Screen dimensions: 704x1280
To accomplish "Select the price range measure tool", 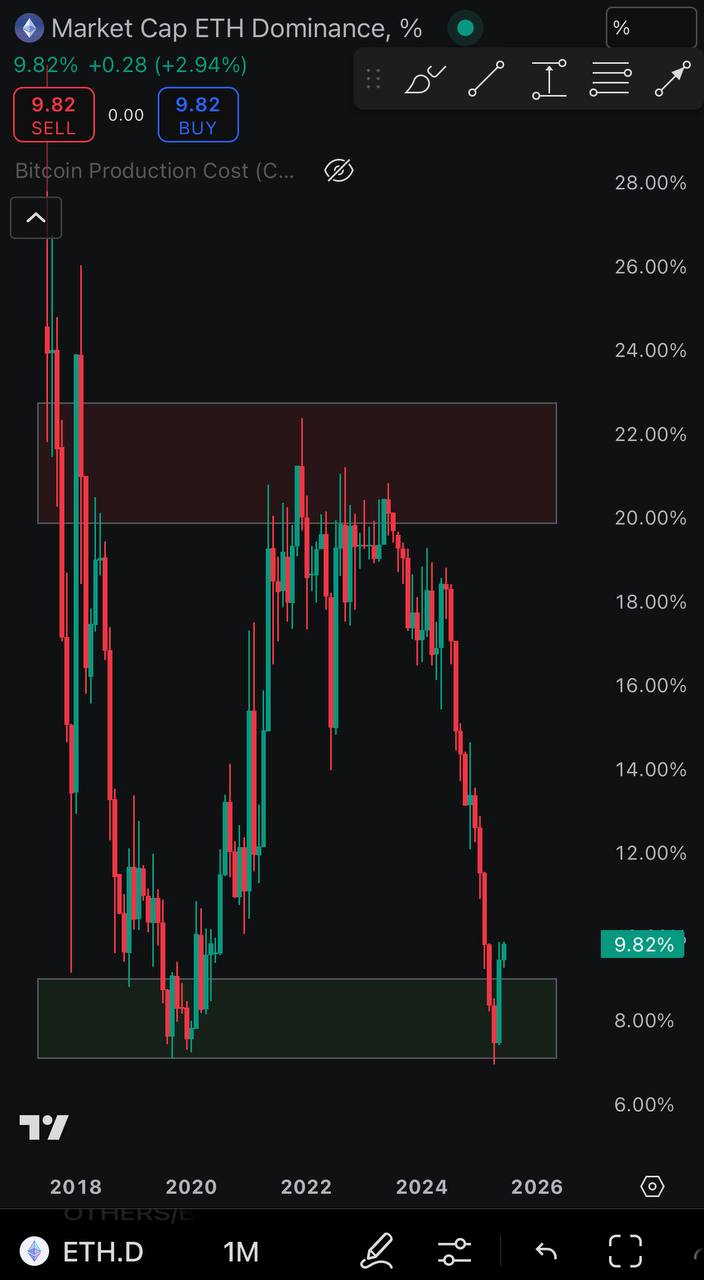I will [x=549, y=79].
